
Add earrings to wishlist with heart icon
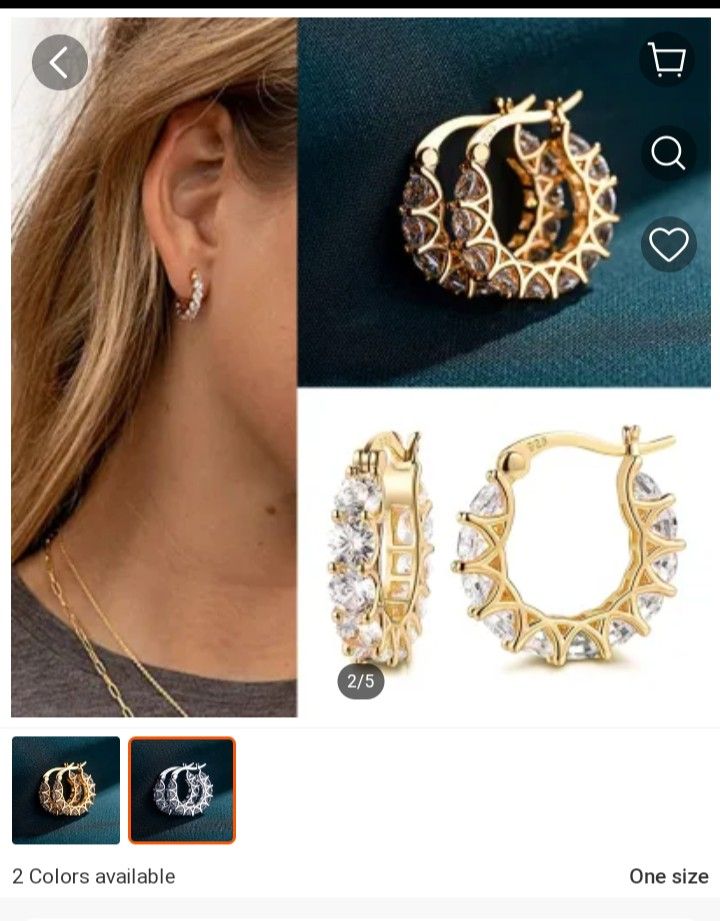pyautogui.click(x=668, y=244)
